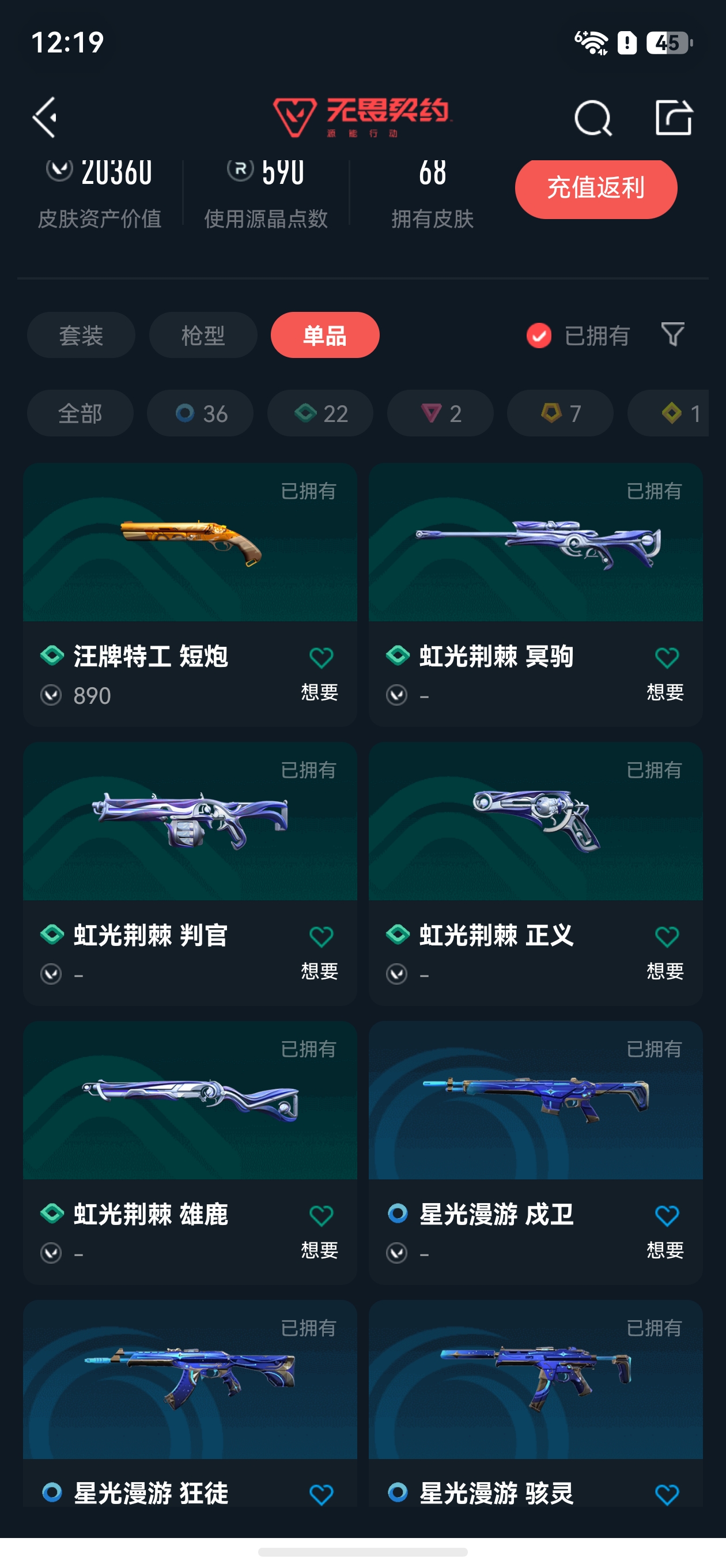Open the filter funnel icon
Image resolution: width=726 pixels, height=1568 pixels.
coord(672,334)
